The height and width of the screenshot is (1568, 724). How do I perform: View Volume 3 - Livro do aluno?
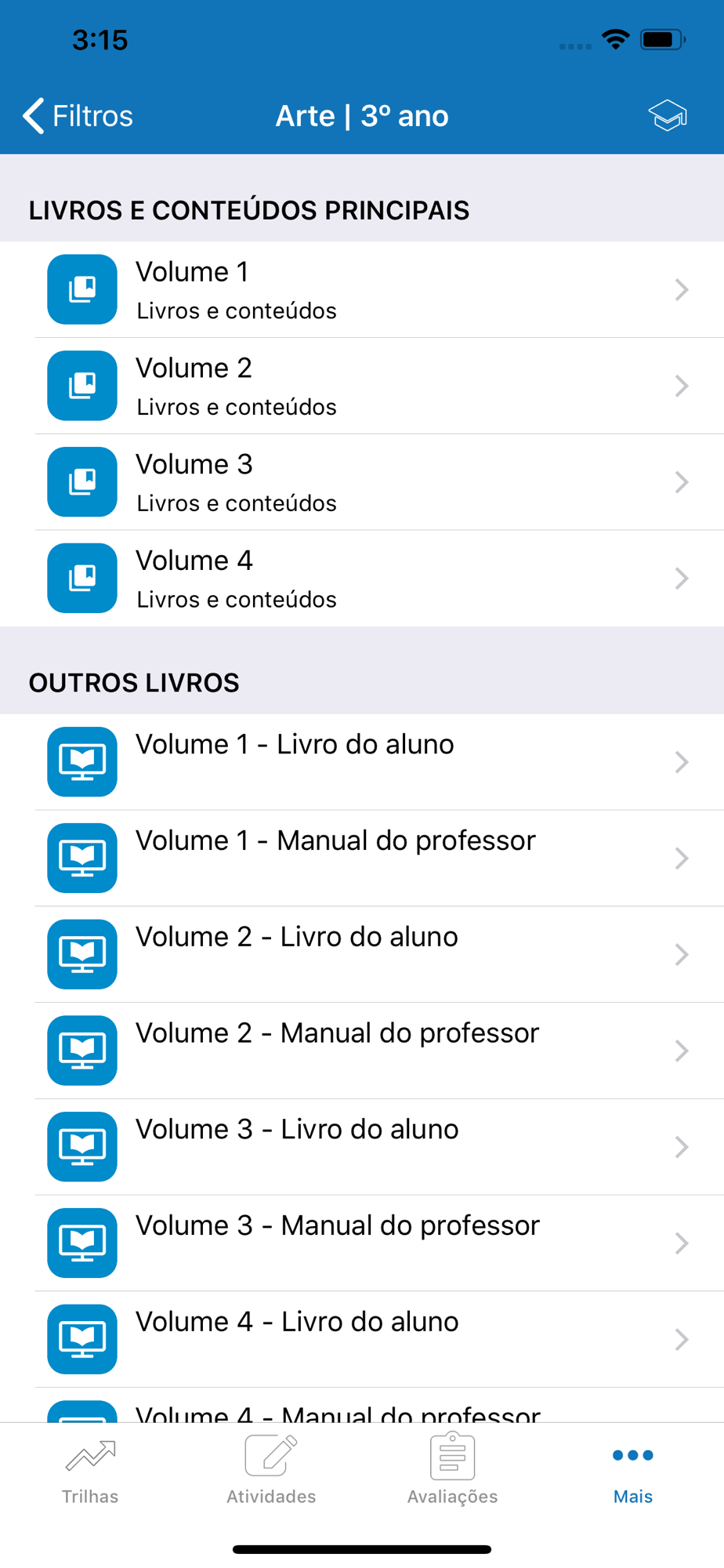click(362, 1147)
